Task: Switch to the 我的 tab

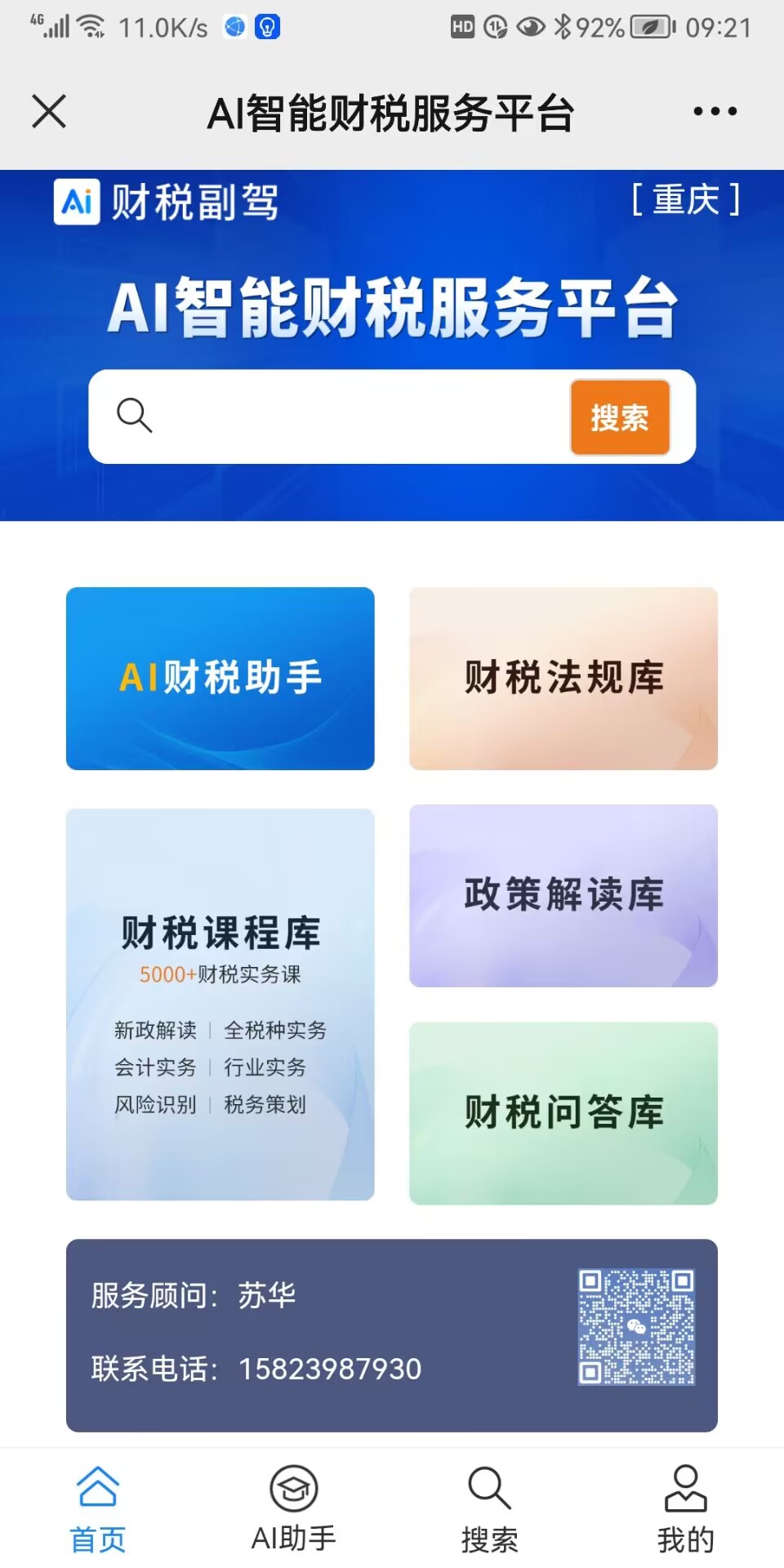Action: (x=686, y=1509)
